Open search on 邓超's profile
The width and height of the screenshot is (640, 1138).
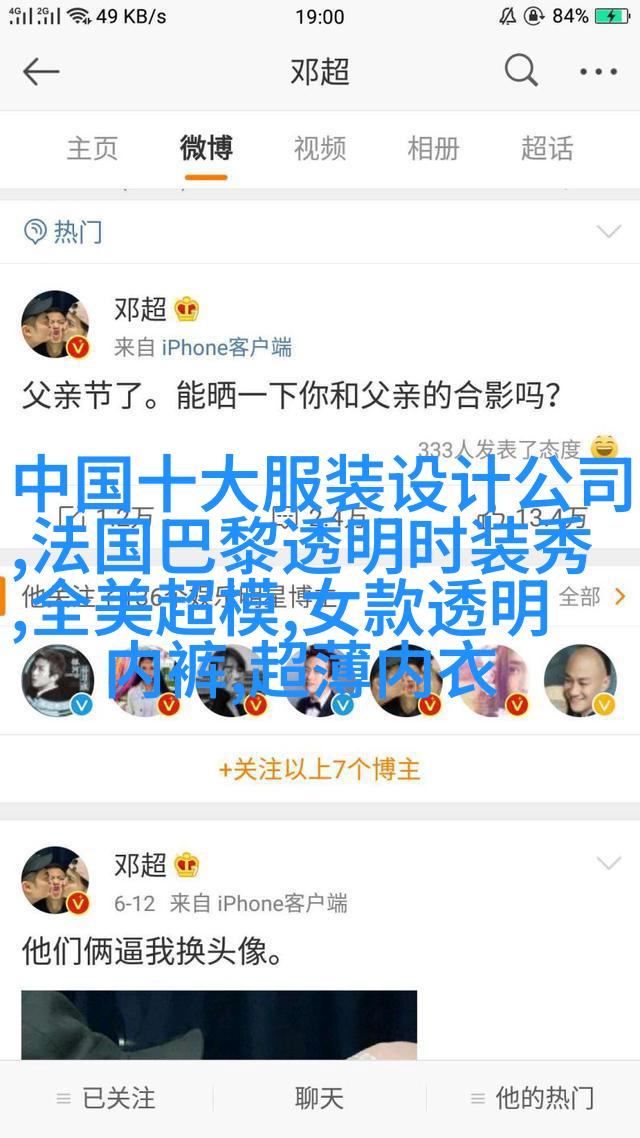coord(520,72)
